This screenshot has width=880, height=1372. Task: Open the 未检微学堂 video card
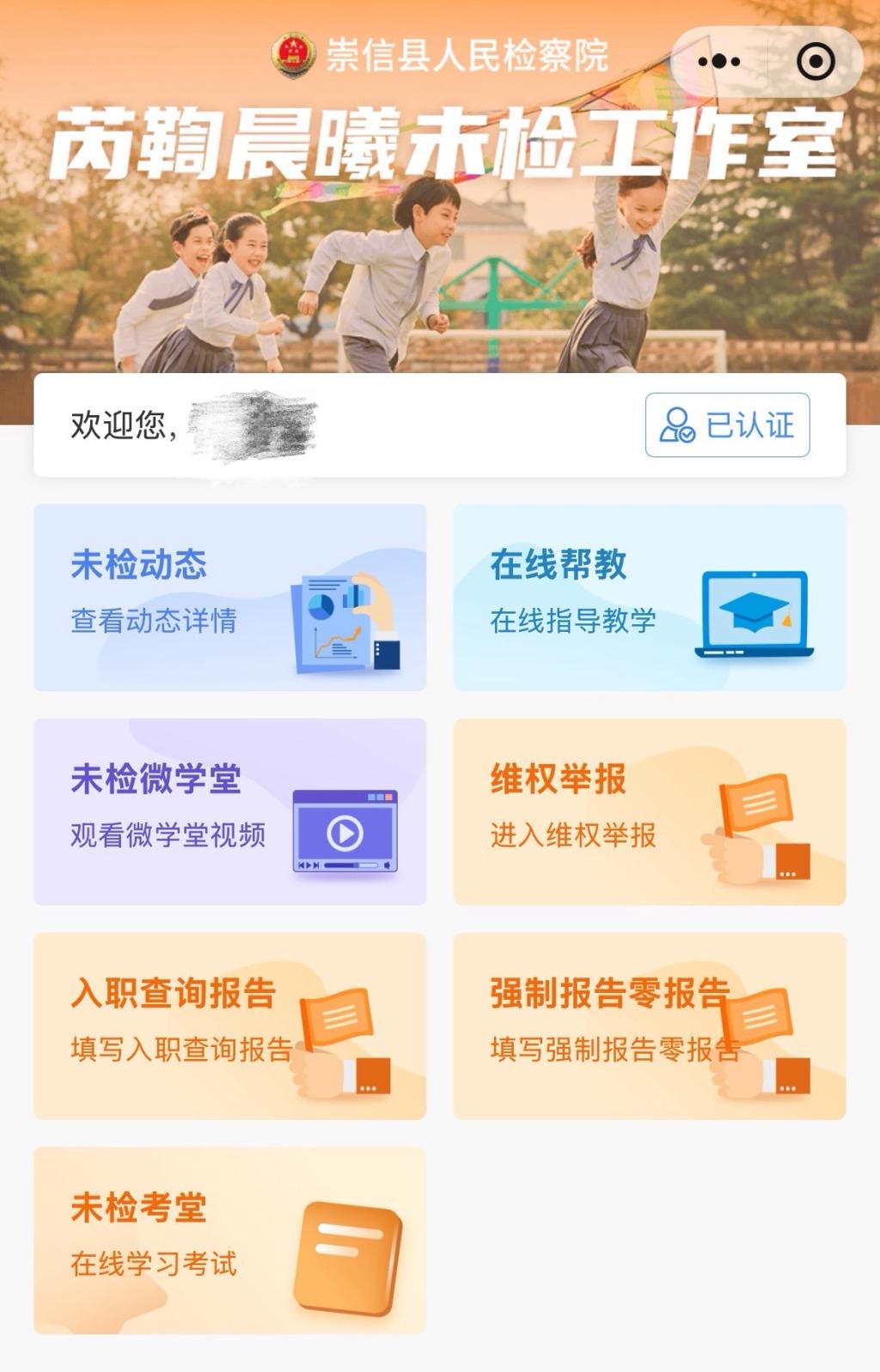pyautogui.click(x=229, y=811)
